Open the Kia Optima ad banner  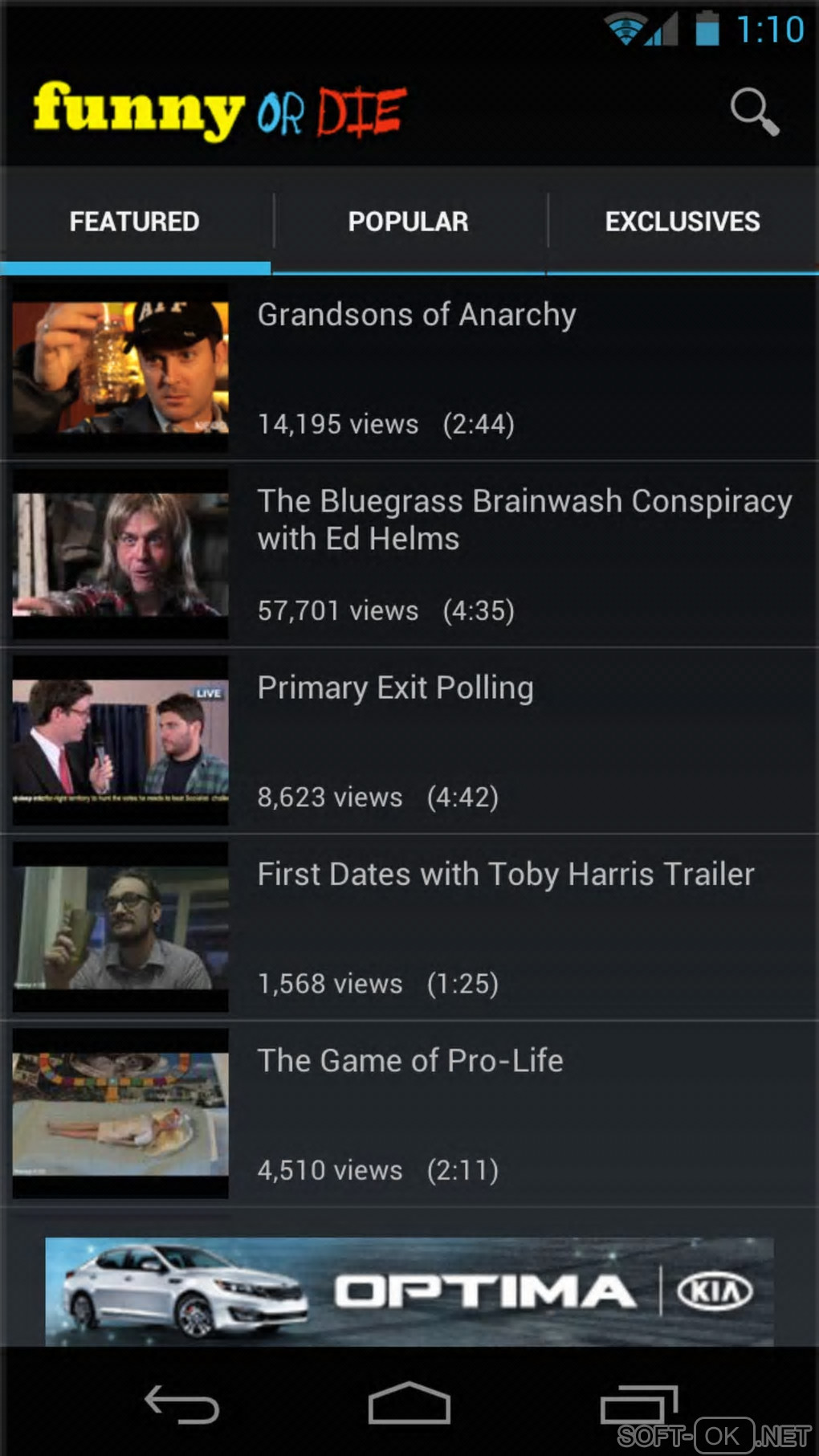click(x=409, y=1291)
